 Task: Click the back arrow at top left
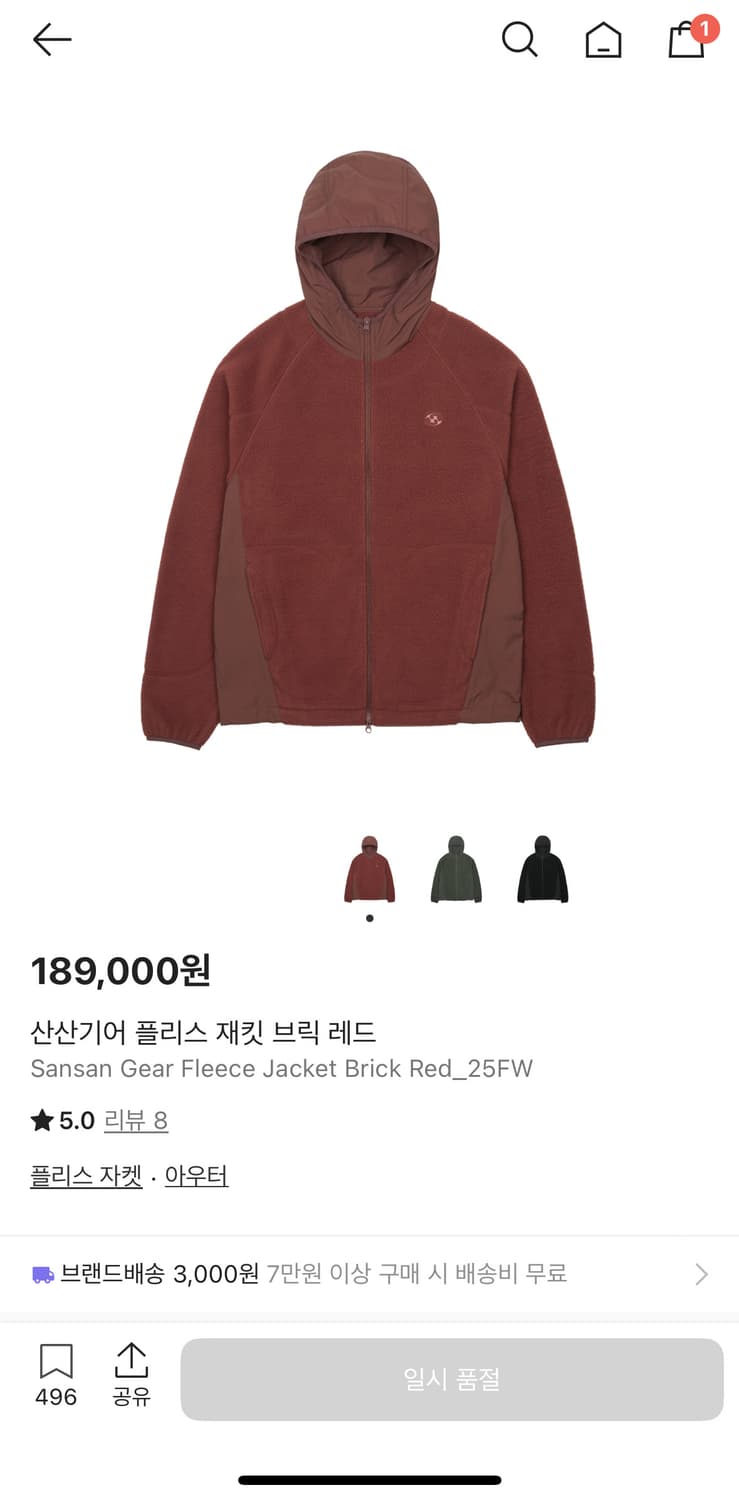point(51,39)
